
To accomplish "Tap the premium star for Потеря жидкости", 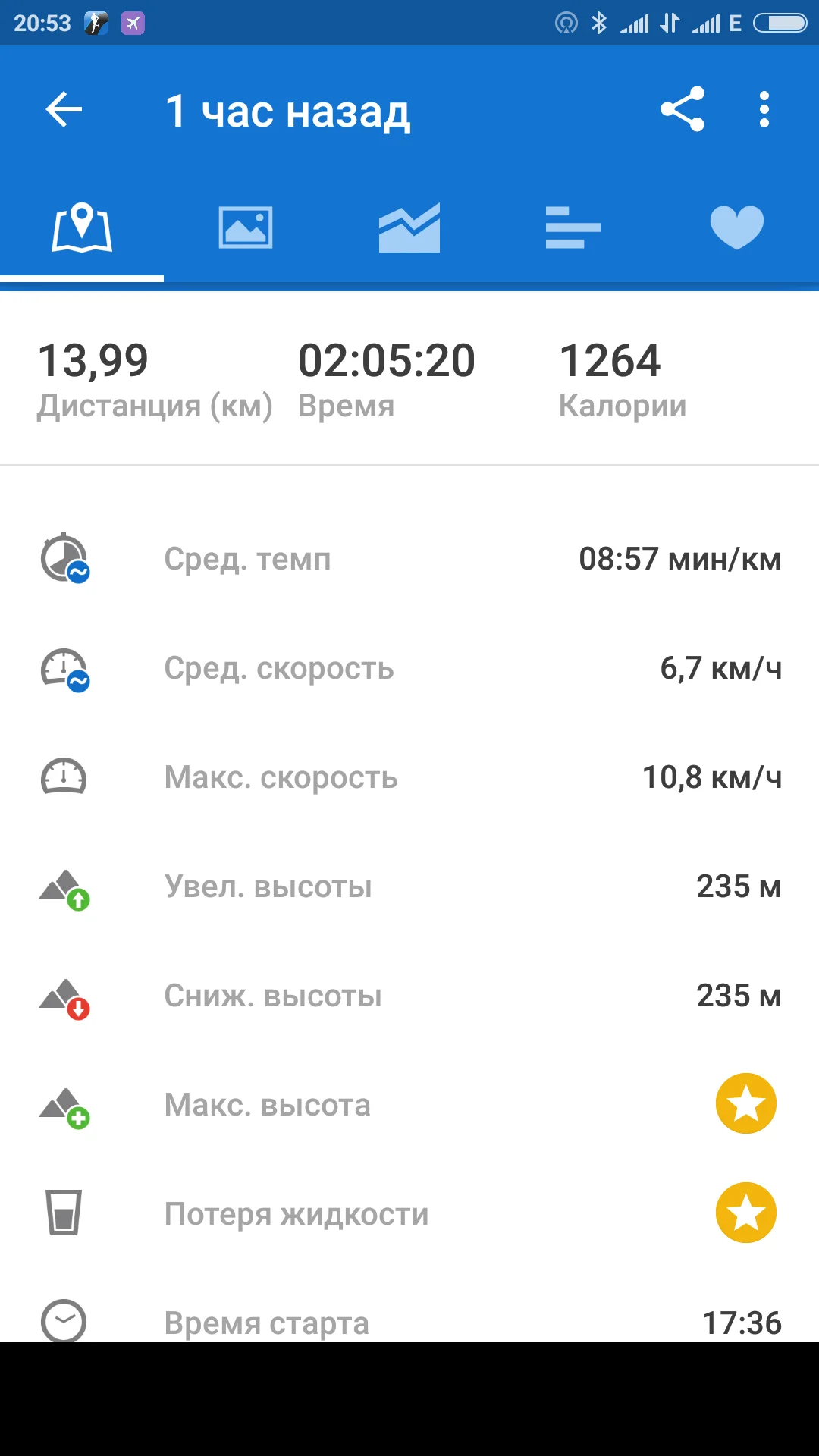I will [x=746, y=1213].
